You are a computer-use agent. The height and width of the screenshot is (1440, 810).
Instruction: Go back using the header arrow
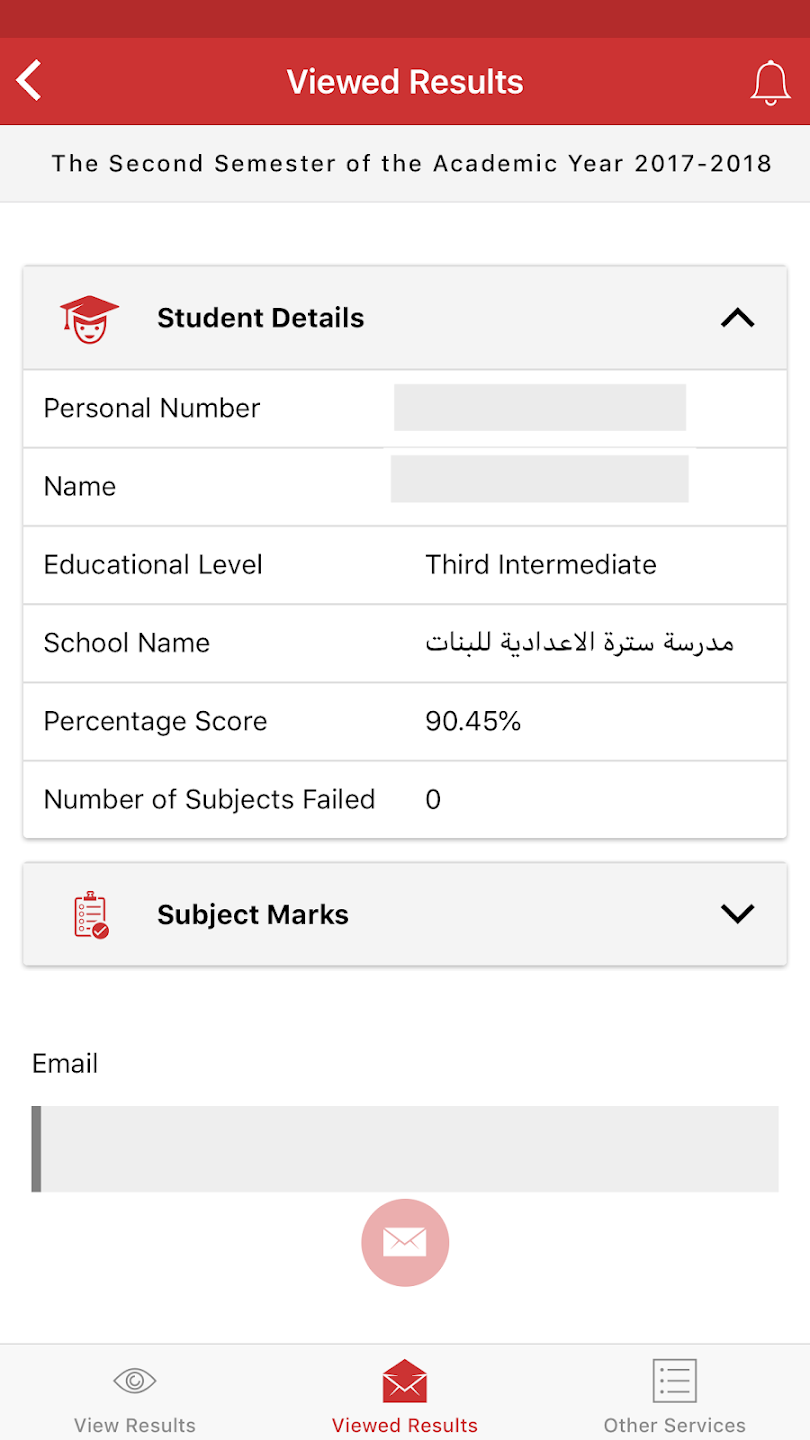coord(30,81)
